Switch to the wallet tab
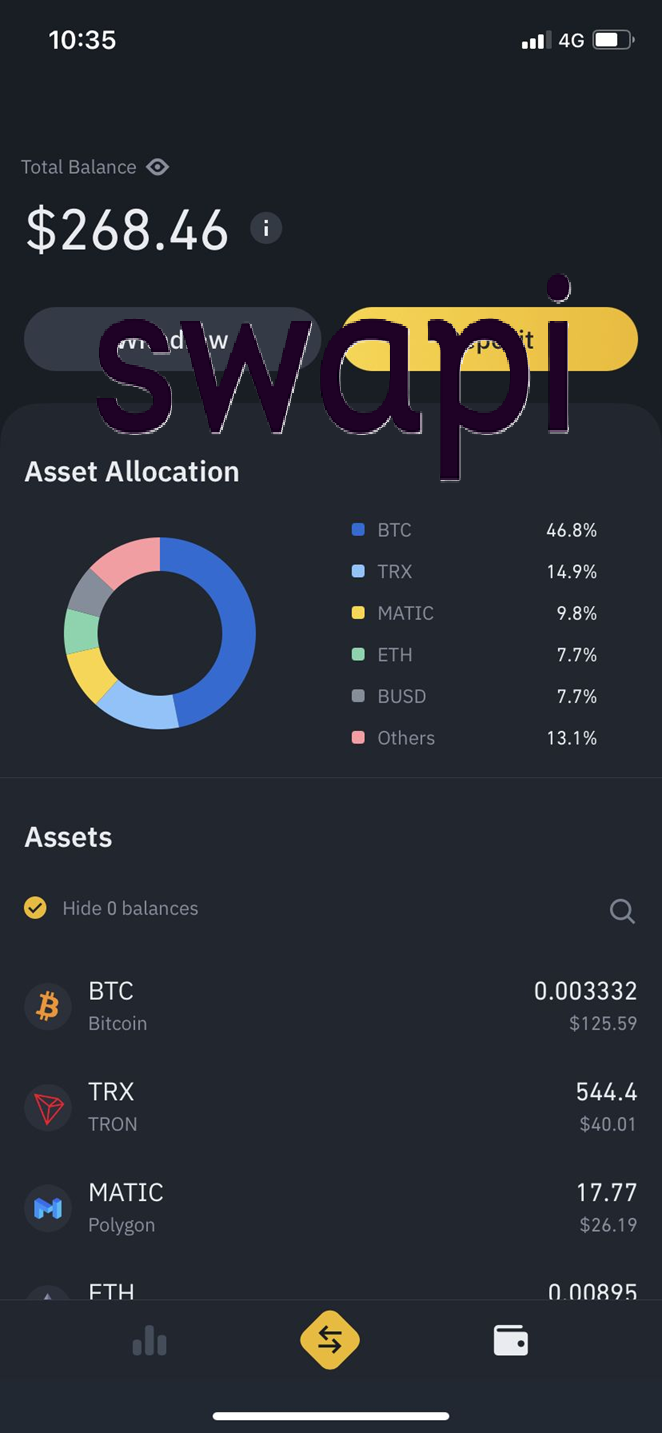662x1433 pixels. [x=511, y=1340]
